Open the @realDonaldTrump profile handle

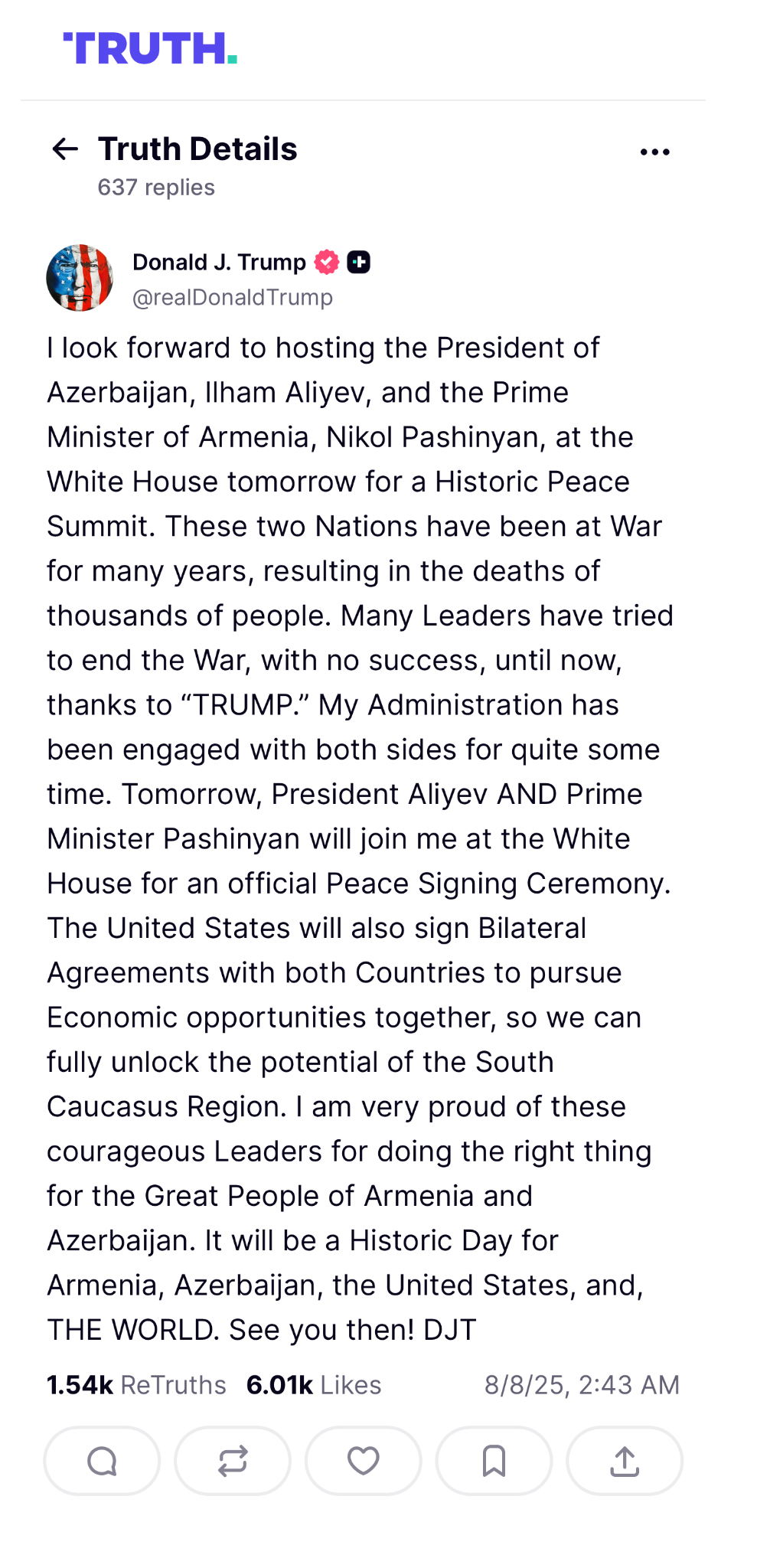point(233,298)
